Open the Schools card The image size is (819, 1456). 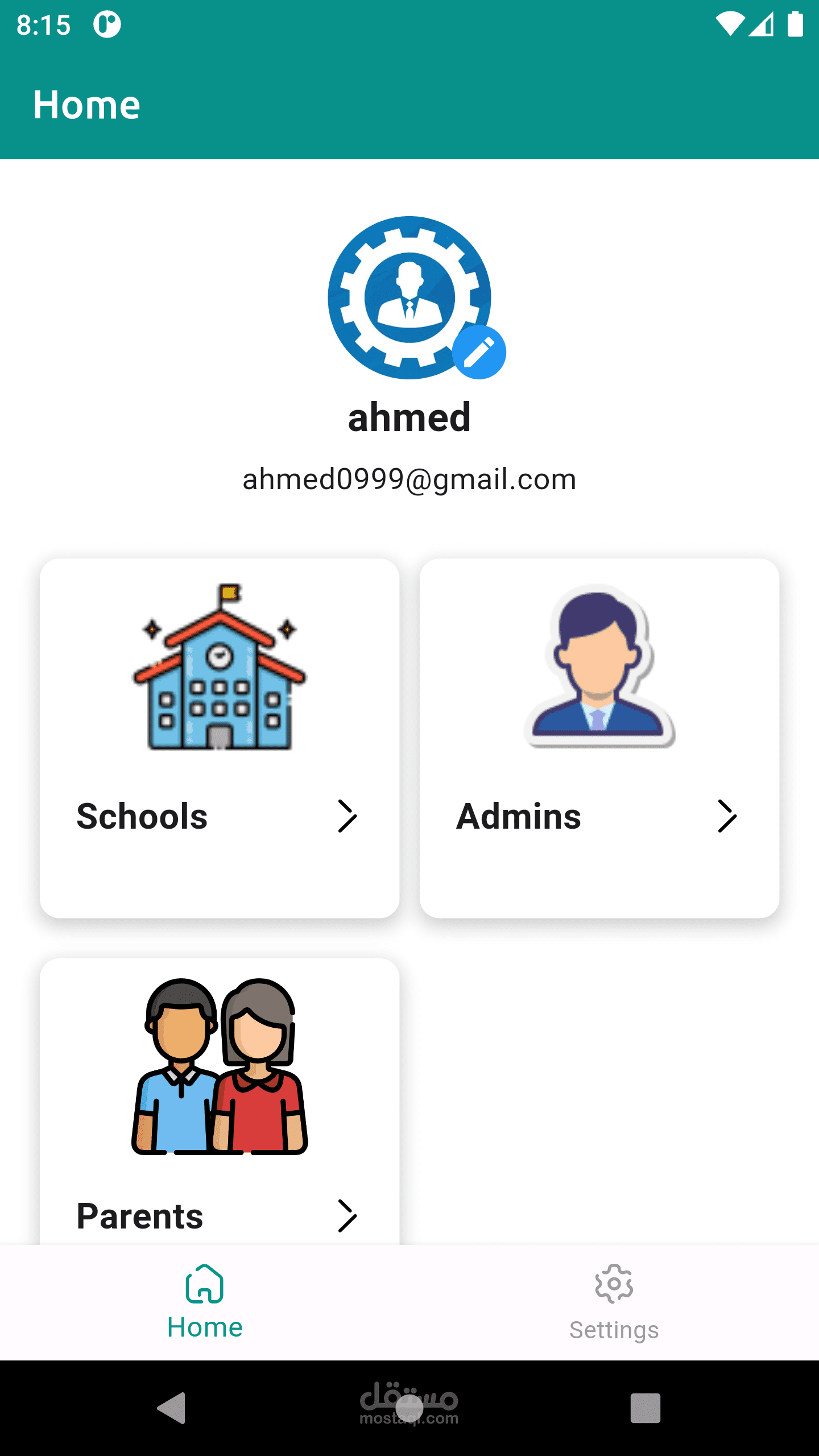220,738
